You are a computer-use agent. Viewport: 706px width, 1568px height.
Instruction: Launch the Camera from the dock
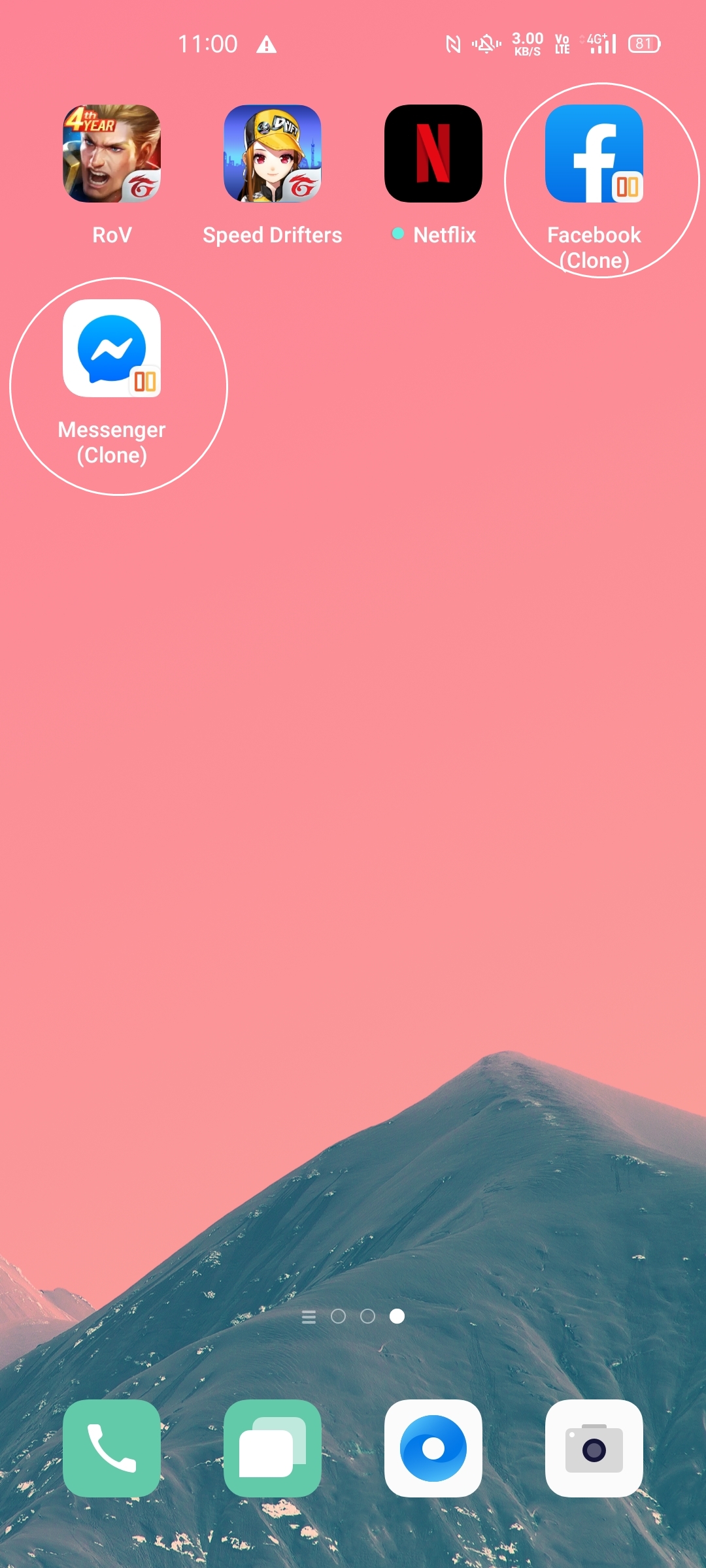click(594, 1448)
